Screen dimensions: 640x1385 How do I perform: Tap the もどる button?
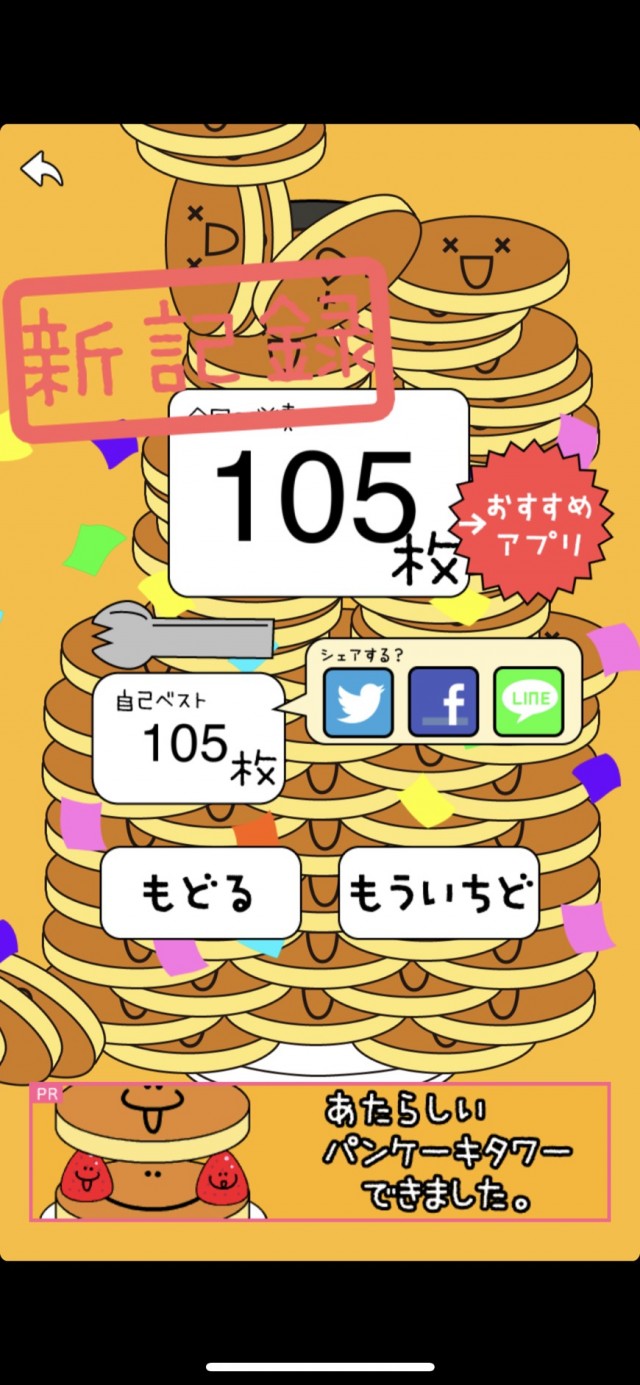200,893
